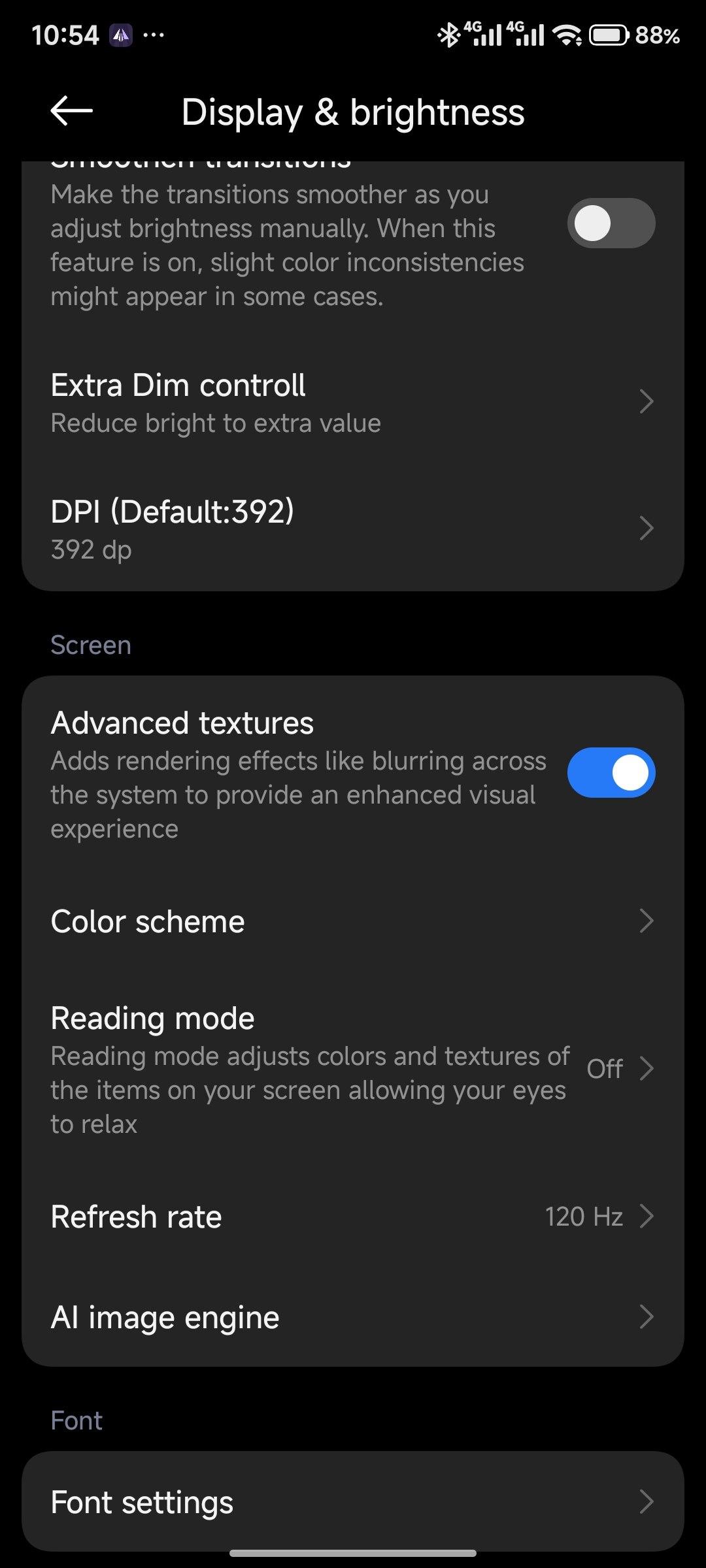Open the DPI setting
706x1568 pixels.
pos(353,529)
